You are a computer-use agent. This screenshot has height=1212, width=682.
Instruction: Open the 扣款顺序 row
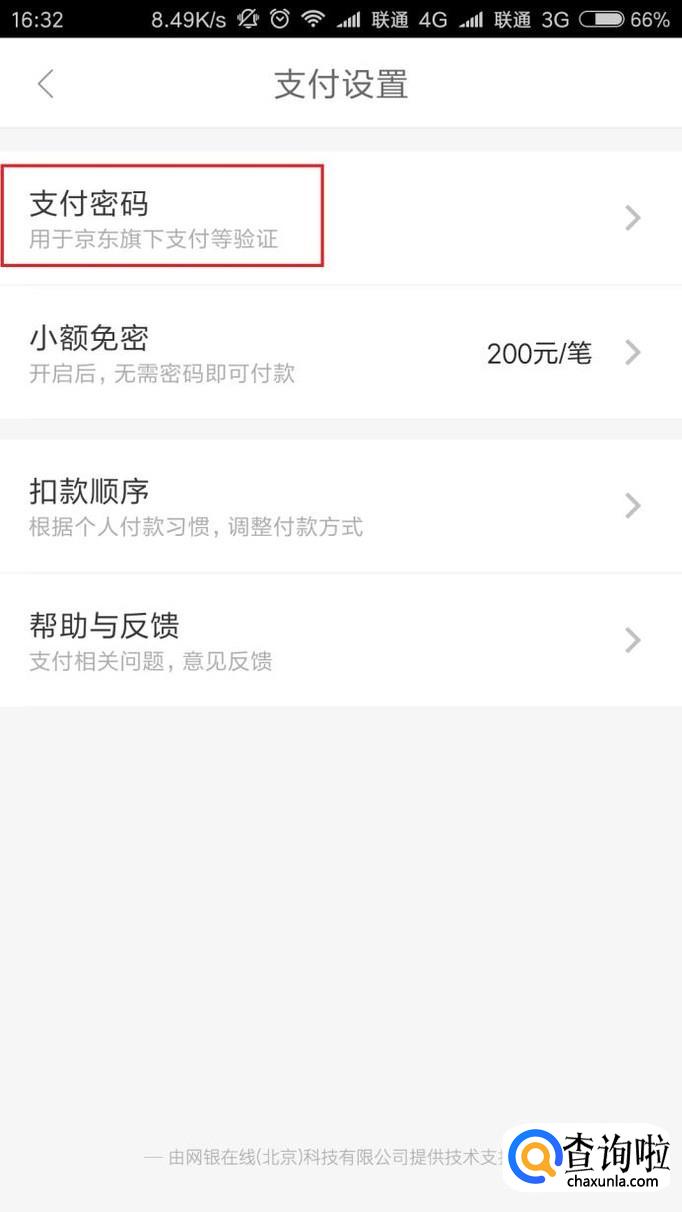coord(340,506)
